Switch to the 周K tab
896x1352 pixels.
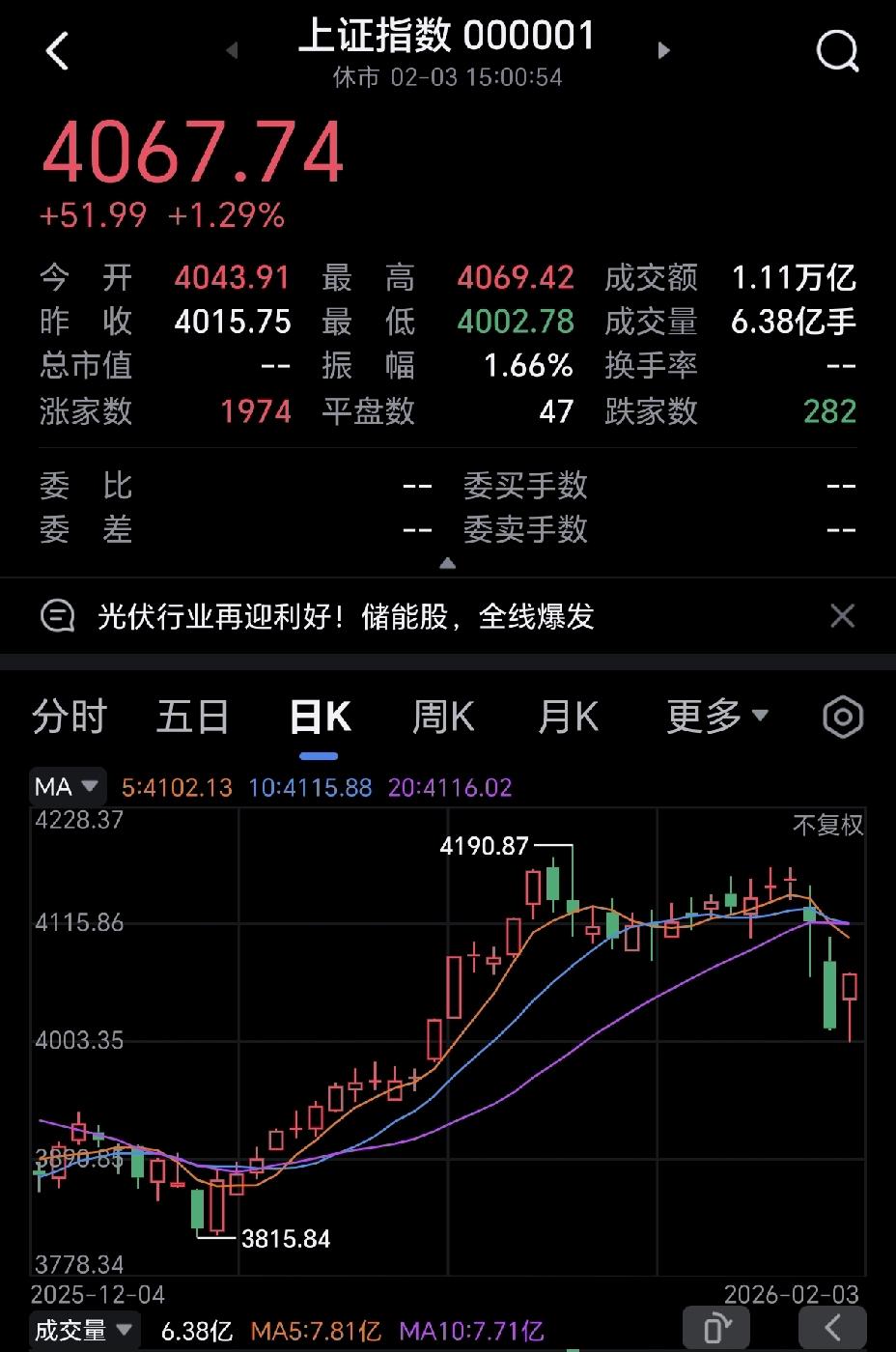pos(441,716)
